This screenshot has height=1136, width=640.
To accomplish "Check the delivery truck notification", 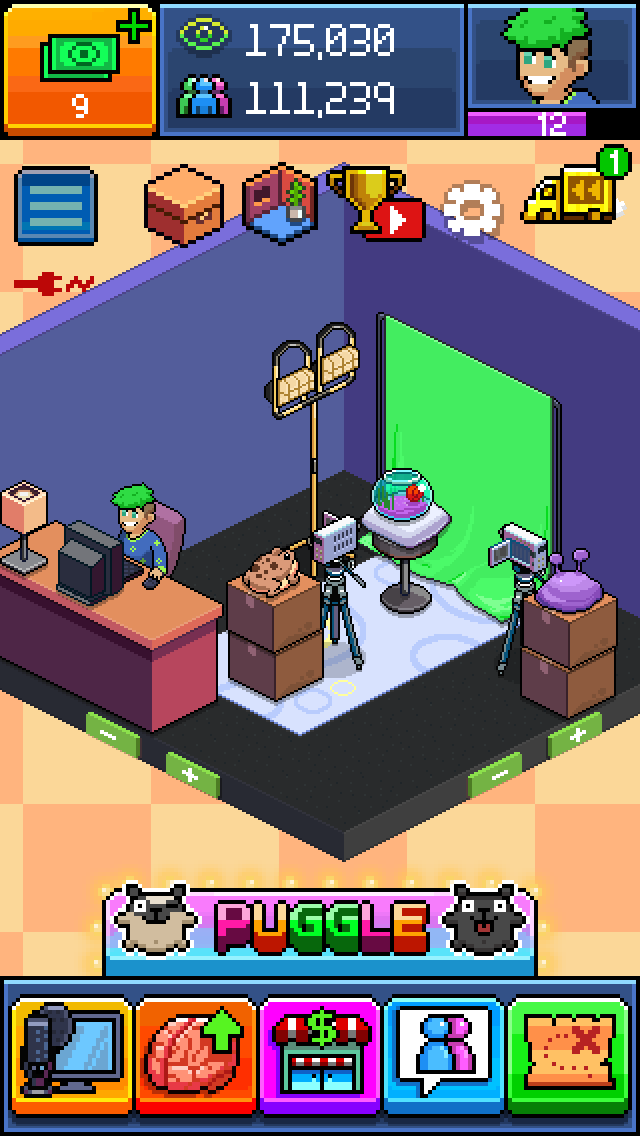I will pos(571,196).
